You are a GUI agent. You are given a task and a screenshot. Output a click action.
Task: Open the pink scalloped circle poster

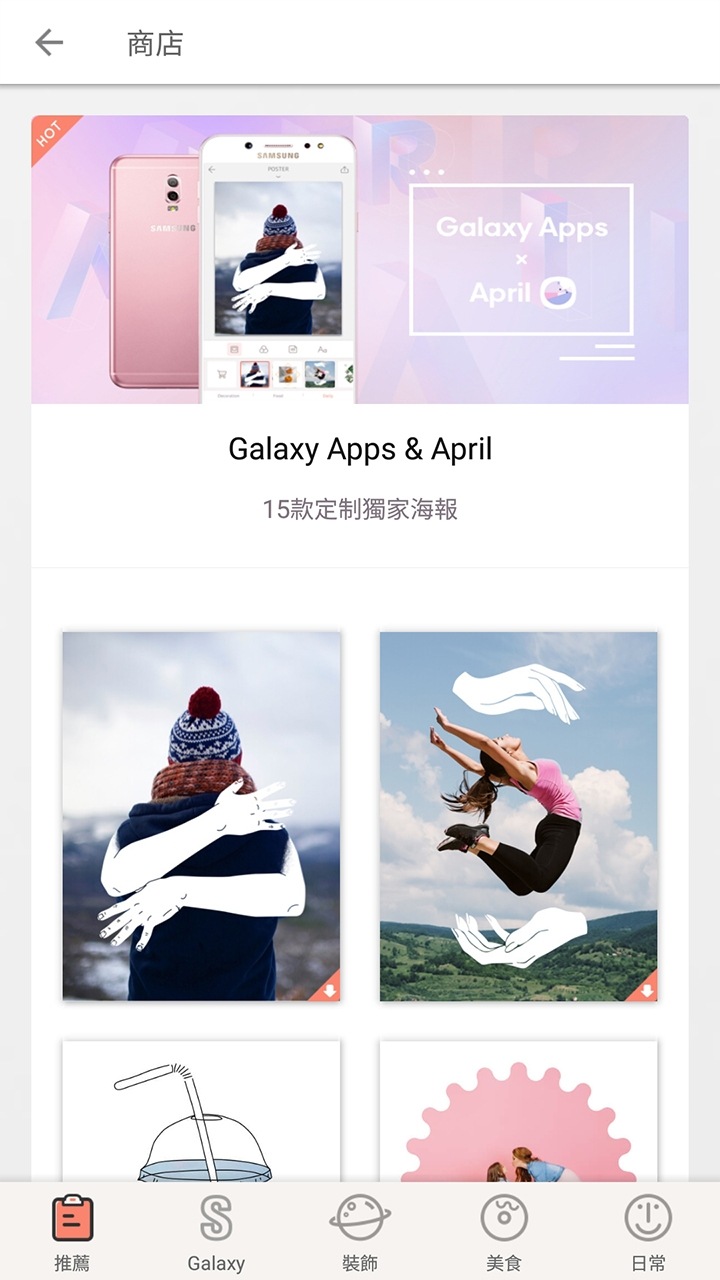[x=518, y=1110]
